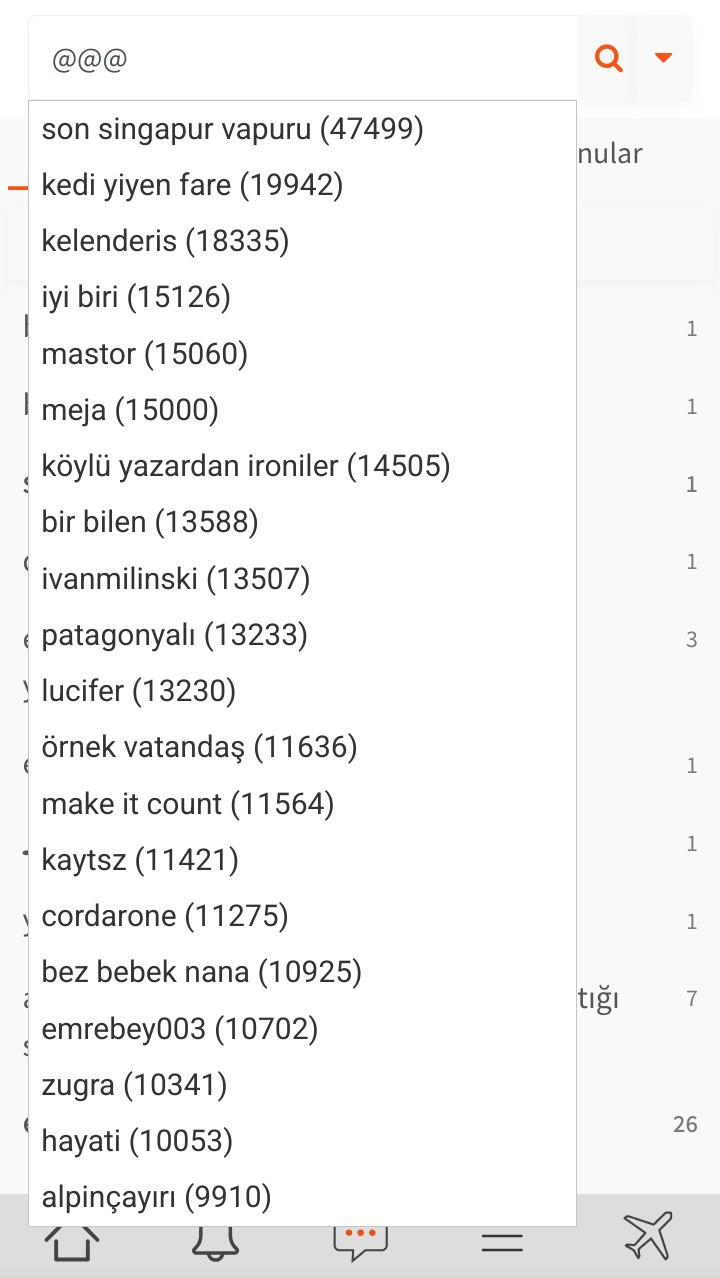Pick örnek vatandaş from the list
The image size is (720, 1278).
302,747
